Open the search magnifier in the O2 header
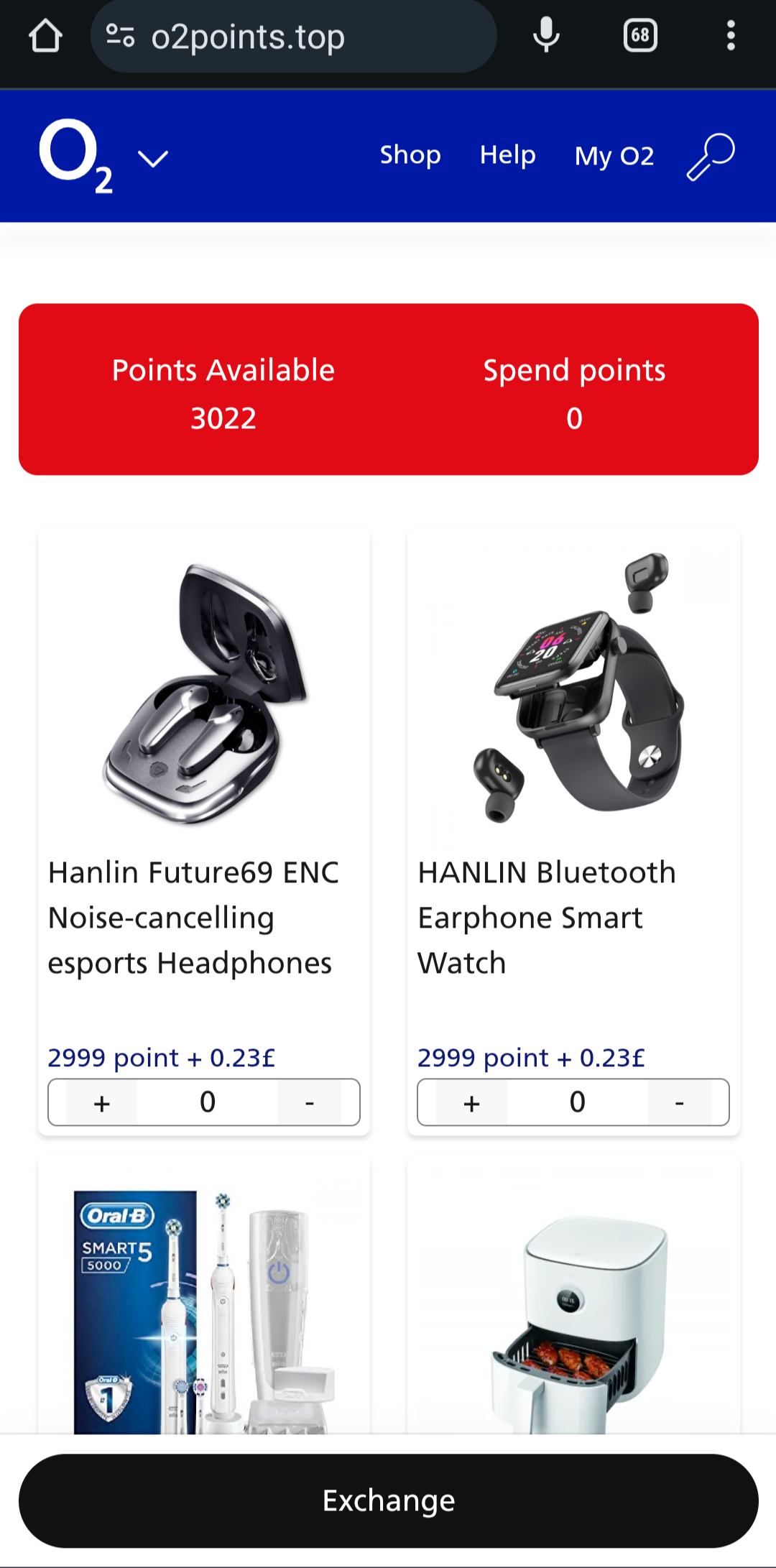776x1568 pixels. pos(711,156)
